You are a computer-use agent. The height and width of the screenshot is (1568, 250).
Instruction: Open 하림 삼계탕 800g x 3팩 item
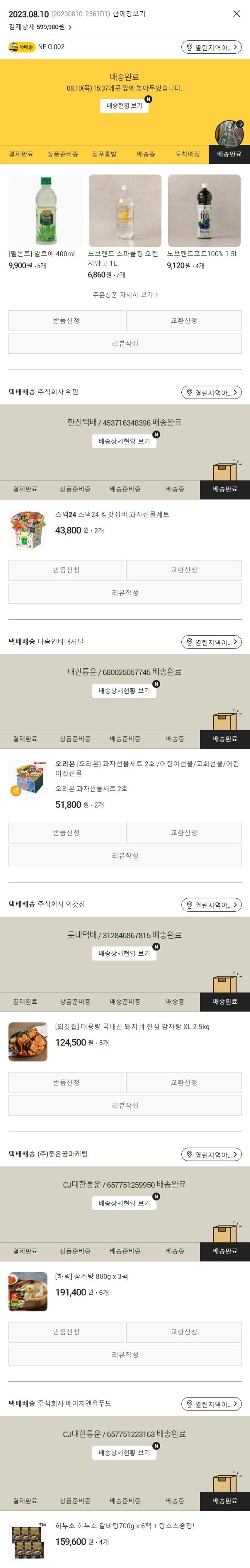pyautogui.click(x=91, y=1276)
